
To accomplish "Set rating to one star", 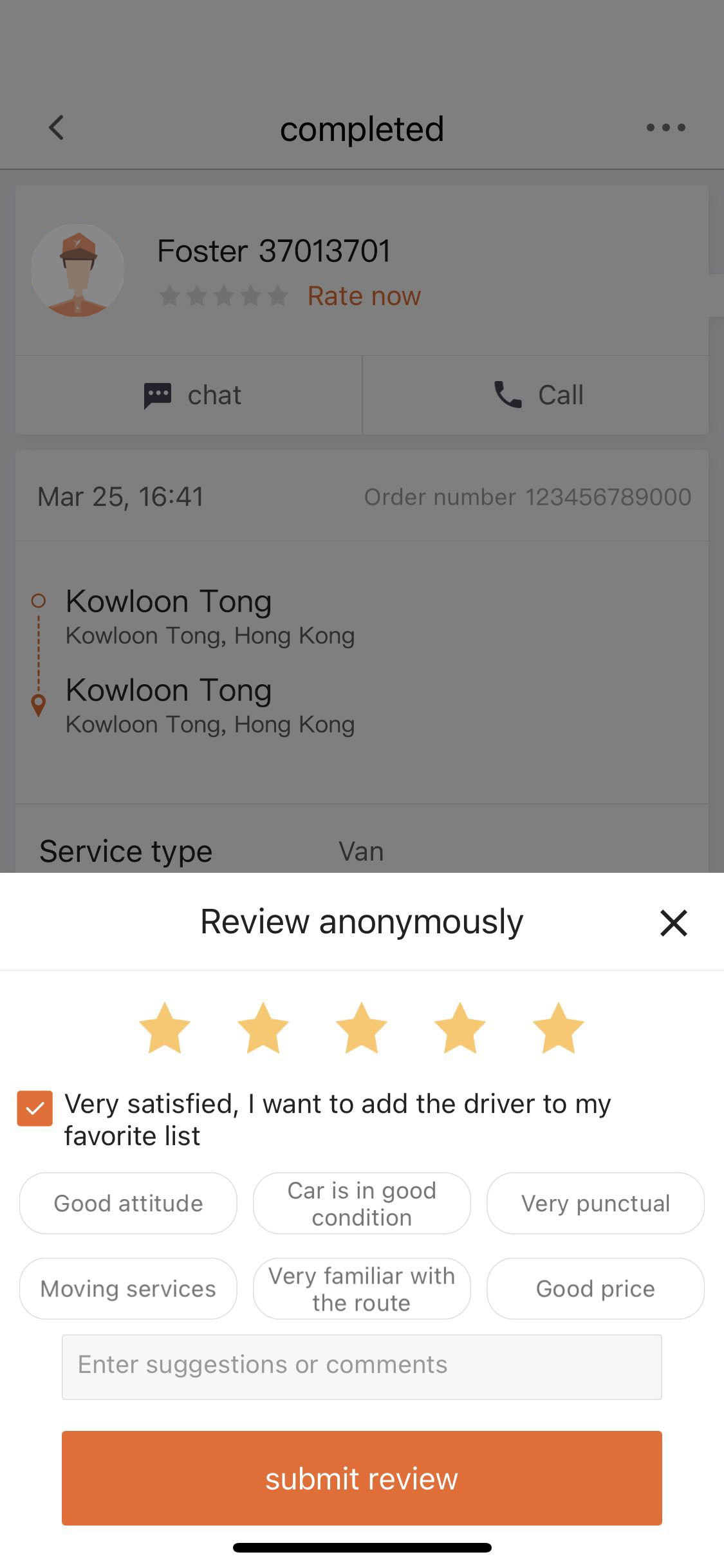I will click(165, 1028).
